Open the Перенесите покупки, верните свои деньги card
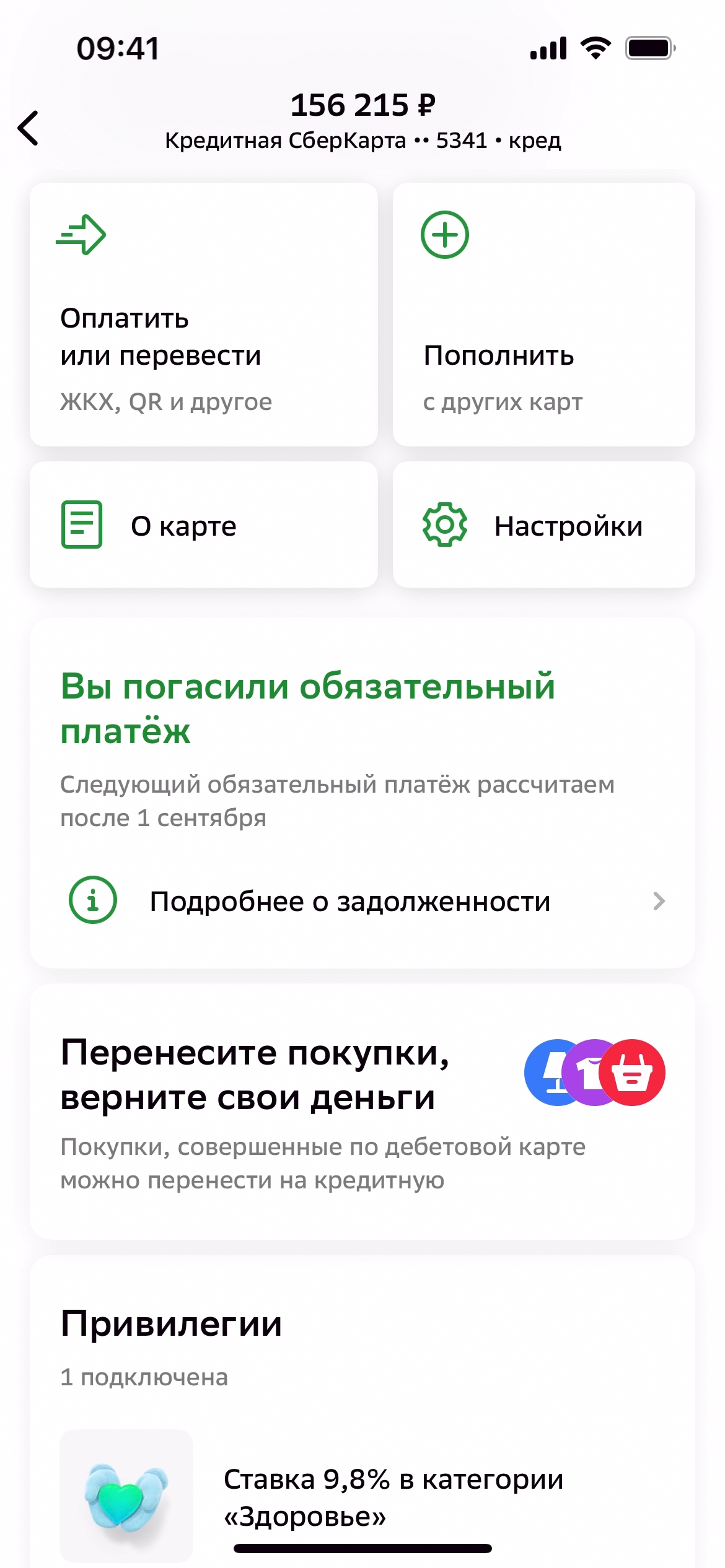Viewport: 725px width, 1568px height. pos(362,1112)
